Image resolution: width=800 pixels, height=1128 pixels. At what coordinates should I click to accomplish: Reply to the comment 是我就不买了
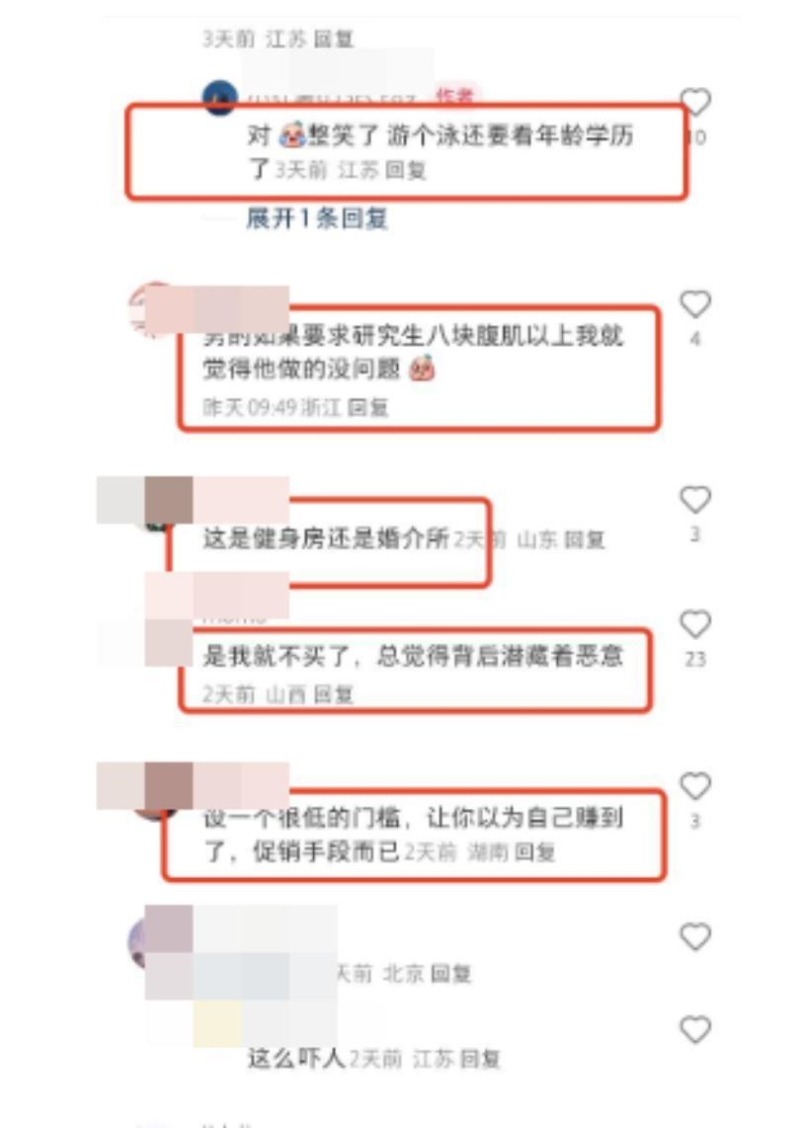[x=334, y=694]
